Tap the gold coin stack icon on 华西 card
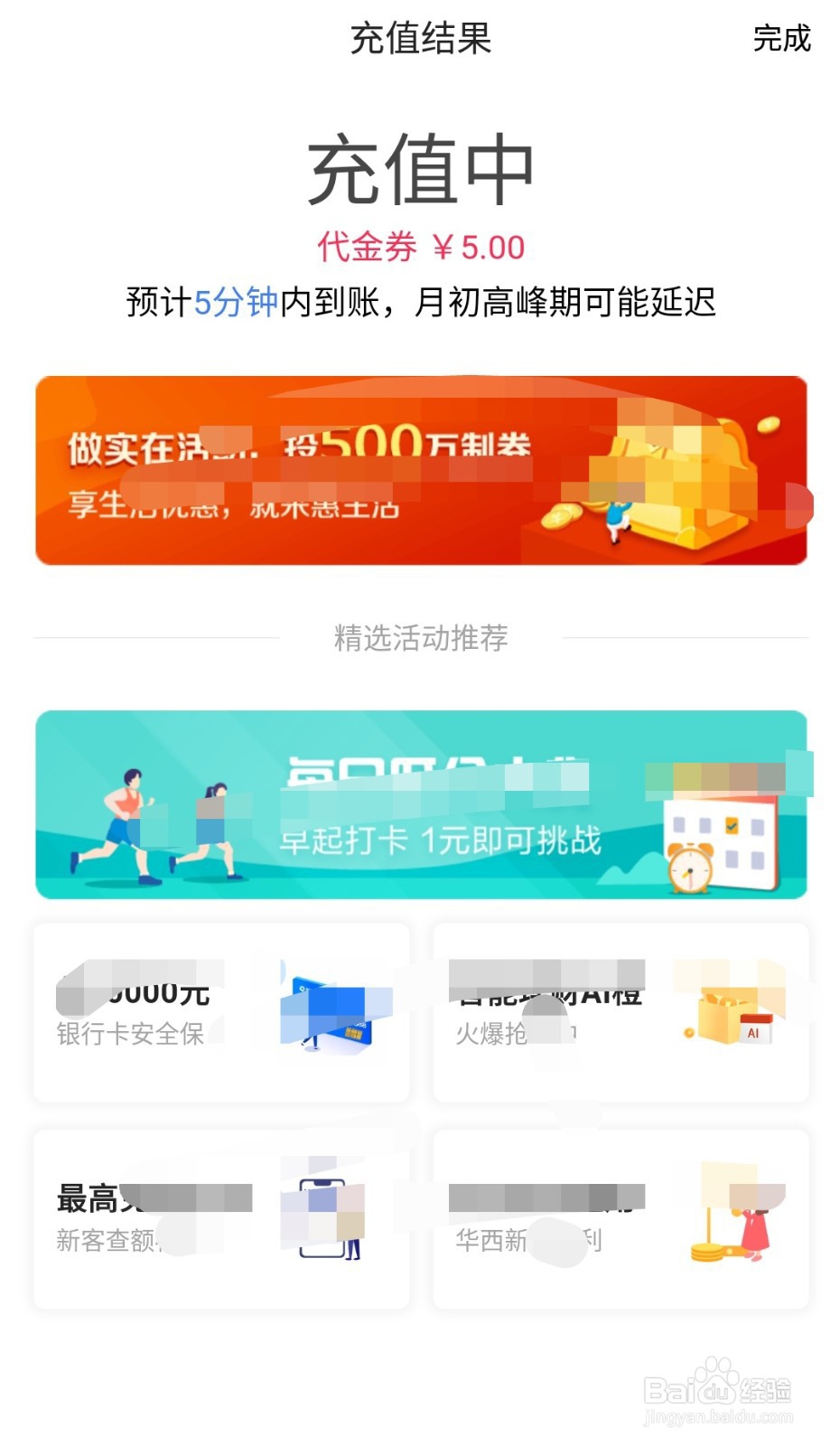Viewport: 840px width, 1446px height. click(705, 1252)
